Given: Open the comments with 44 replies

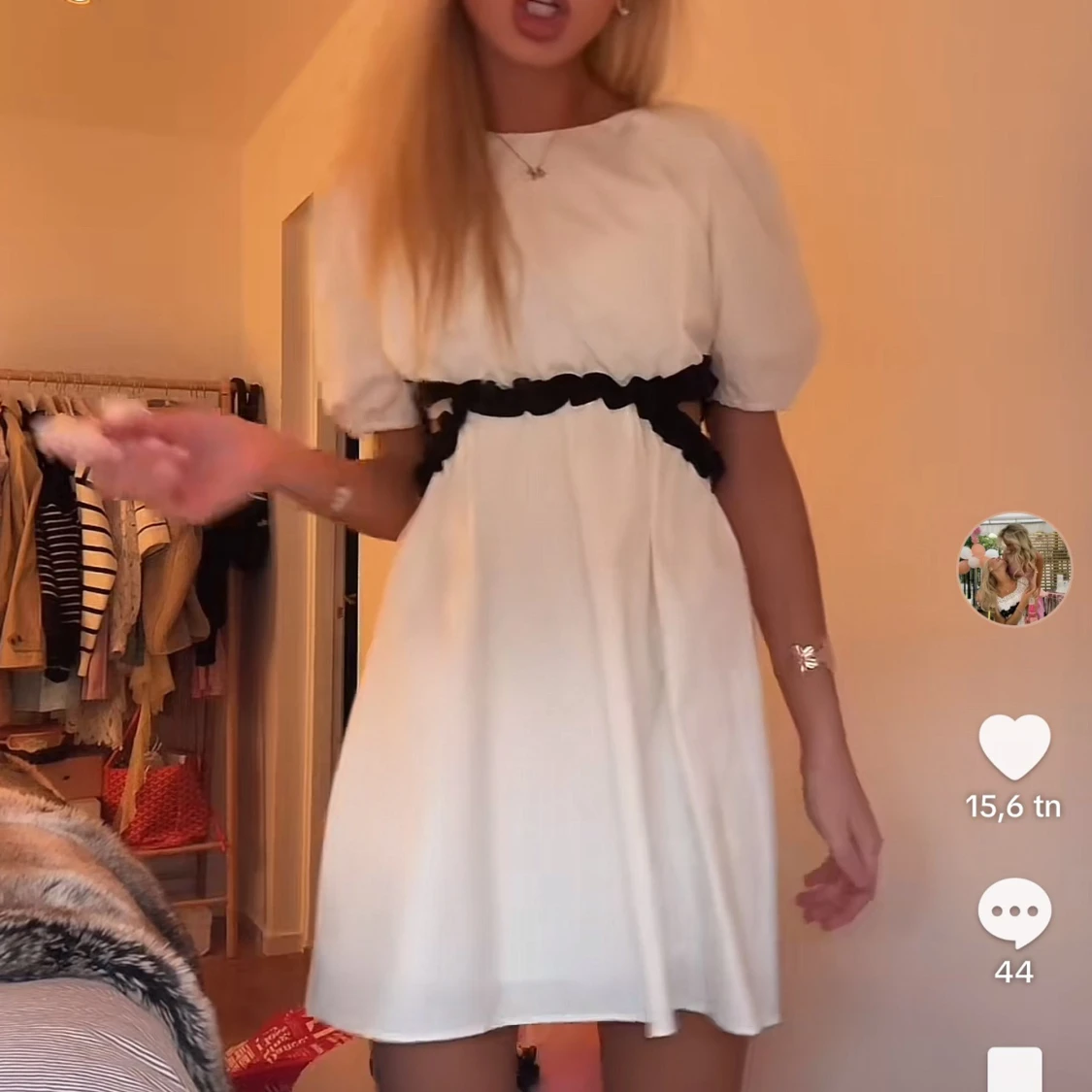Looking at the screenshot, I should point(1014,912).
